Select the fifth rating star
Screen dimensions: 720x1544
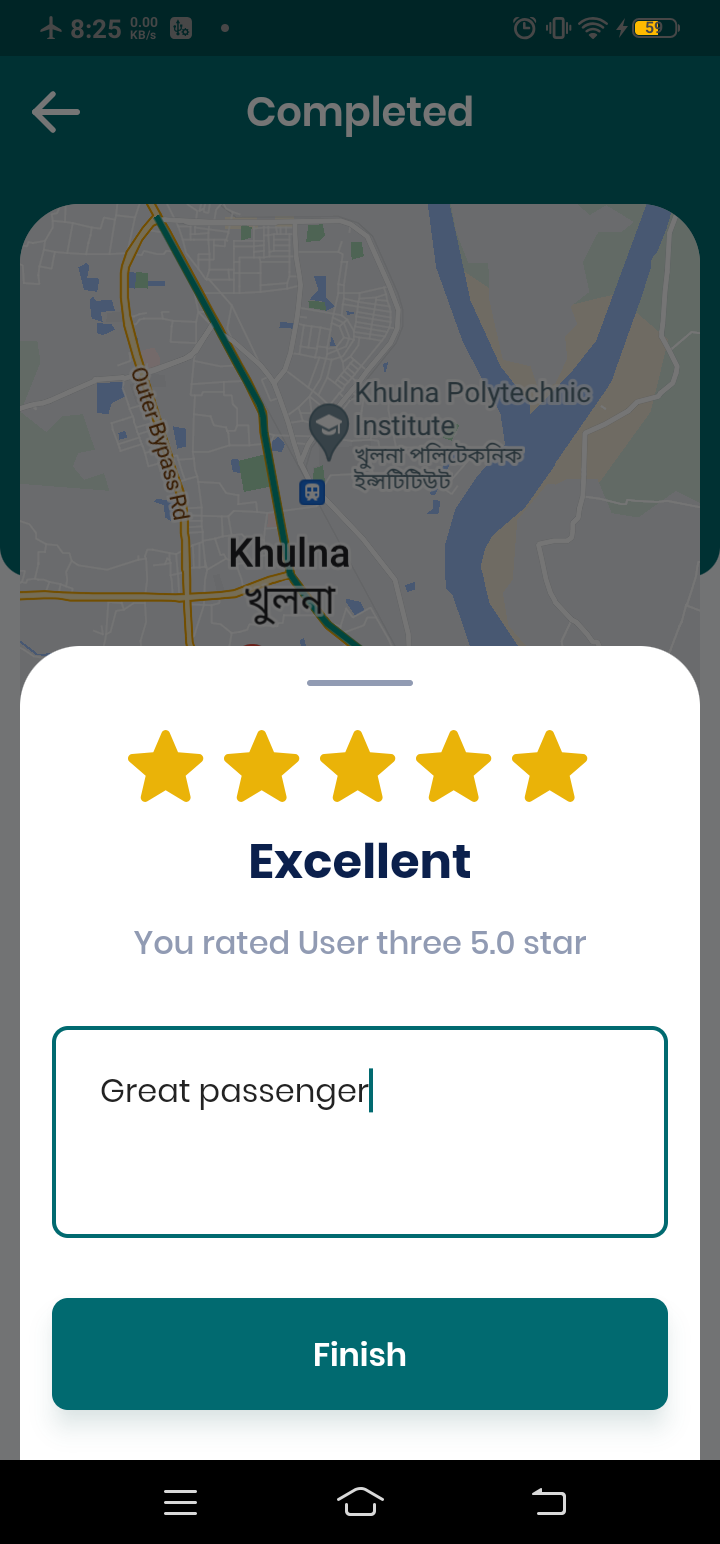550,766
